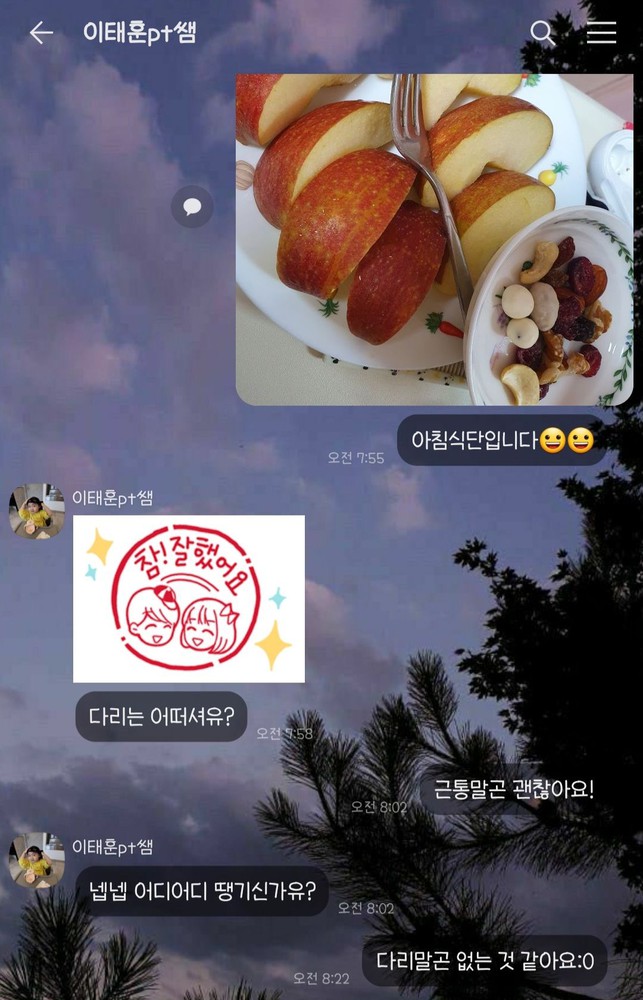Open 이태훈pt쌤's profile picture above the stamp
The height and width of the screenshot is (1000, 643).
click(x=37, y=512)
